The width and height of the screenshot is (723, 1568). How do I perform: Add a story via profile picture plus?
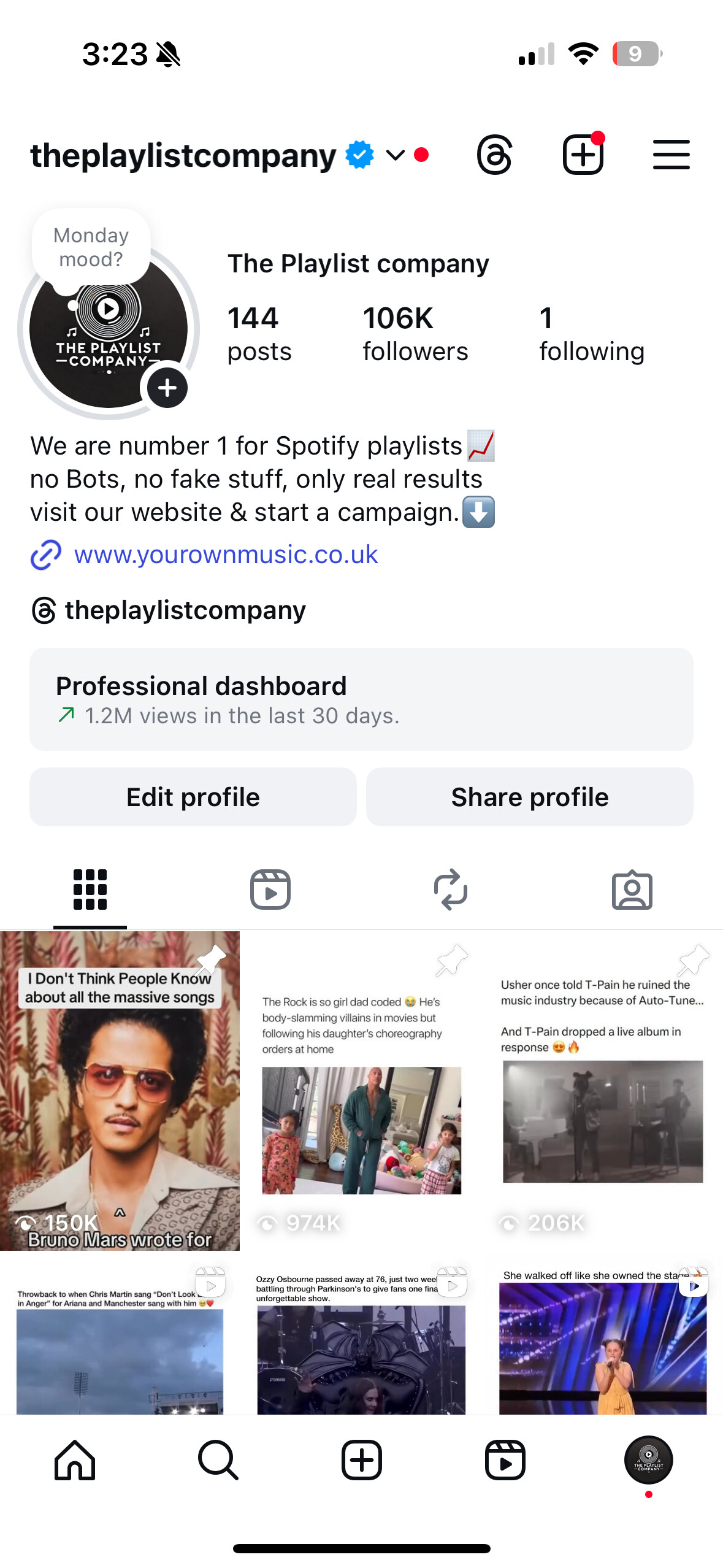coord(167,388)
